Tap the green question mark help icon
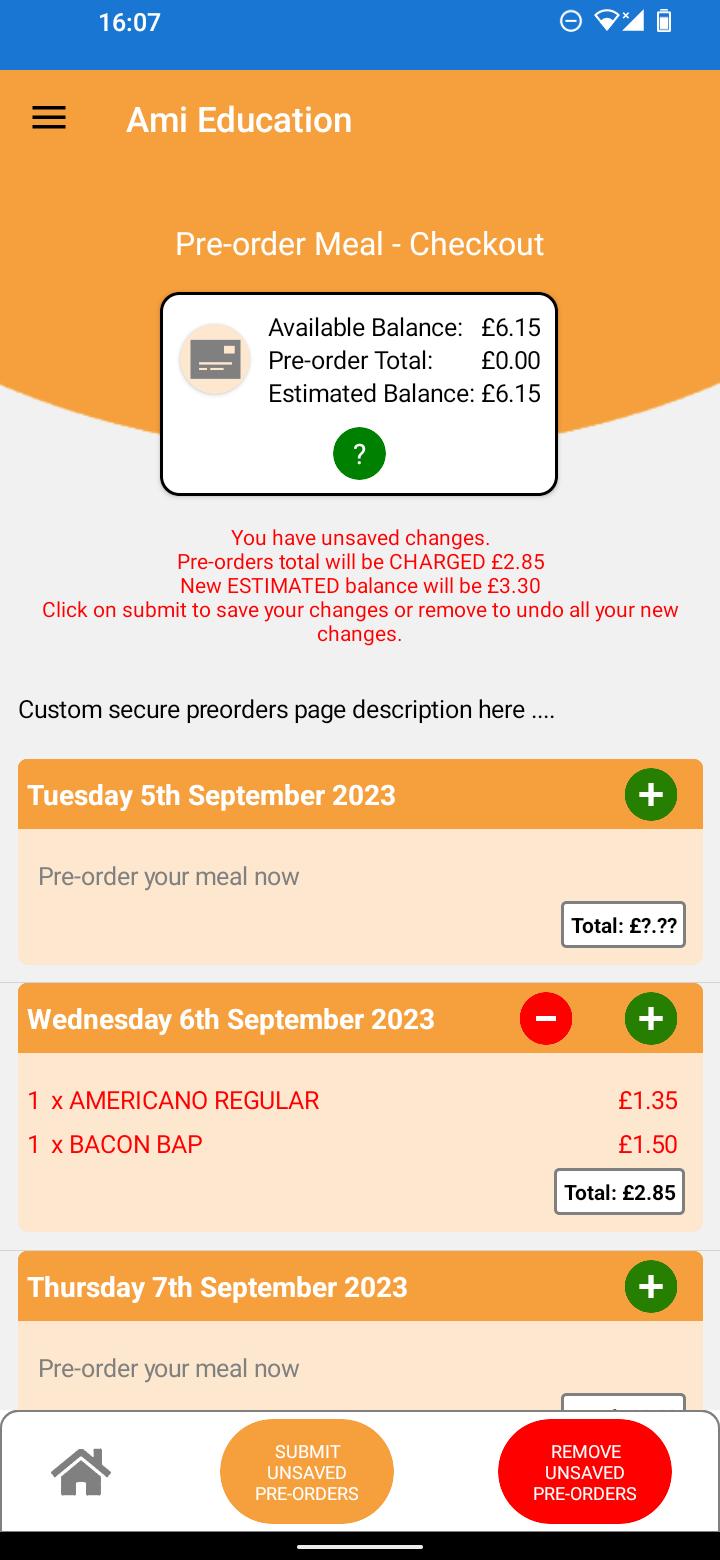 tap(359, 454)
